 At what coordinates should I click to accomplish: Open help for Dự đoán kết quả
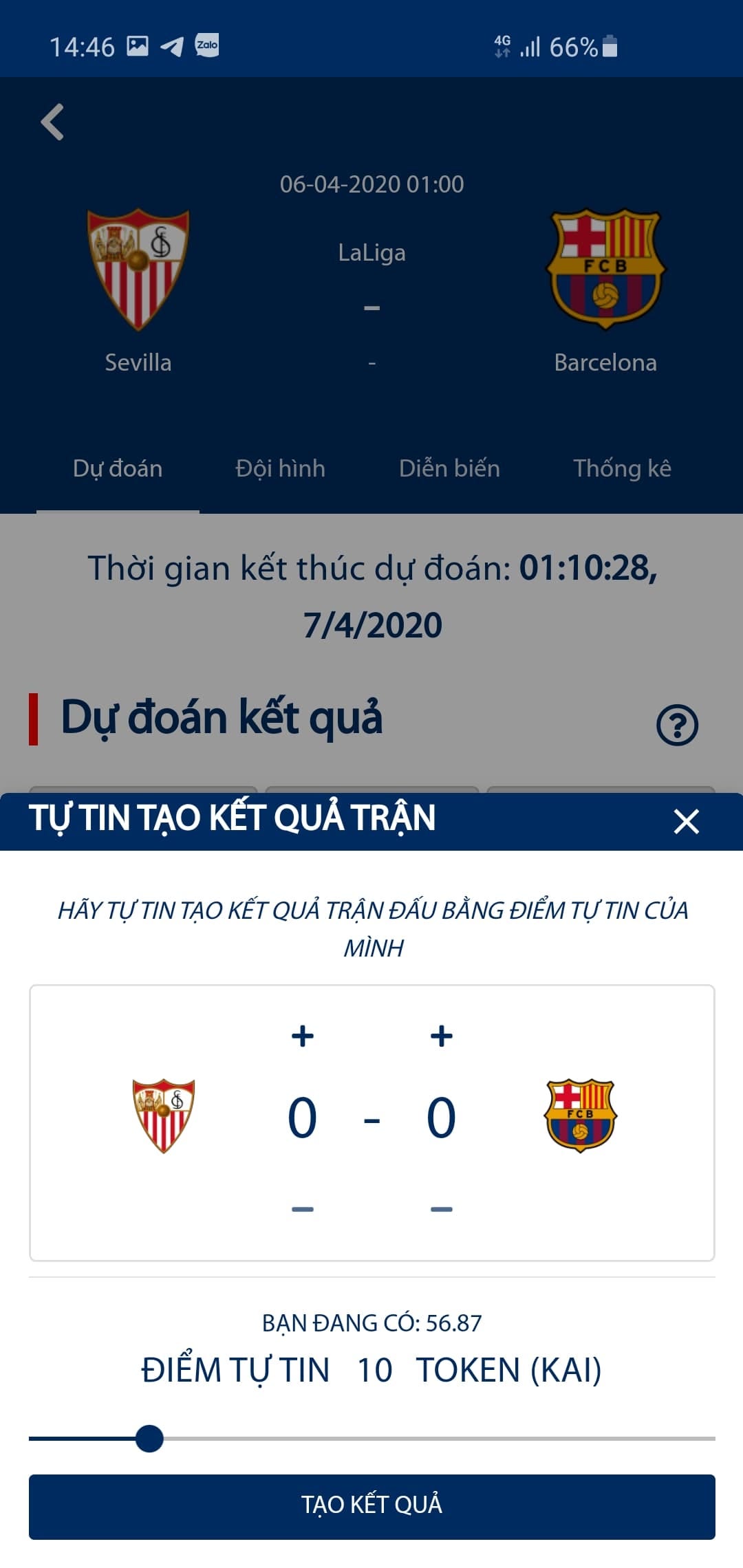(x=677, y=726)
